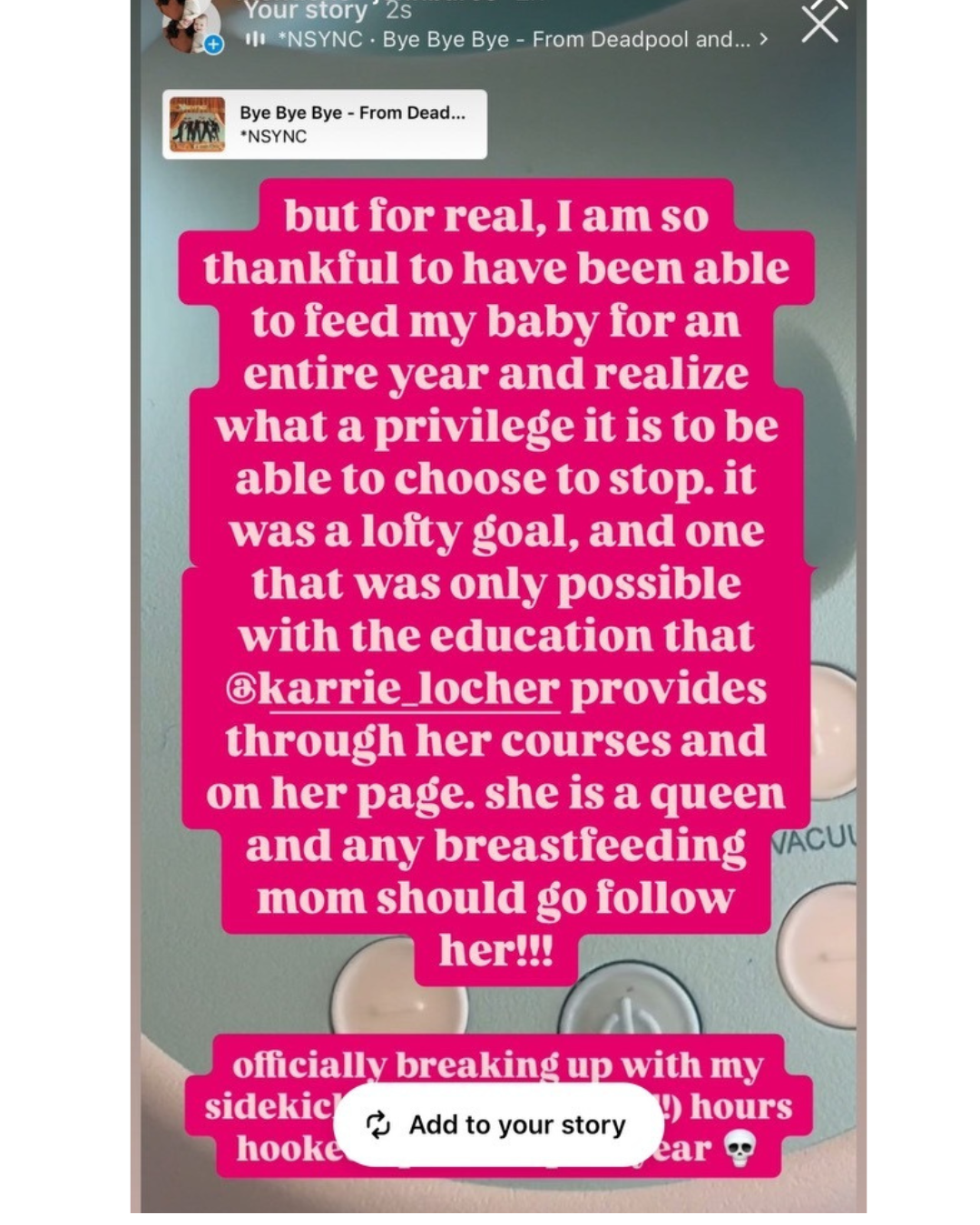This screenshot has width=980, height=1225.
Task: Tap Add to your story button
Action: pos(495,1124)
